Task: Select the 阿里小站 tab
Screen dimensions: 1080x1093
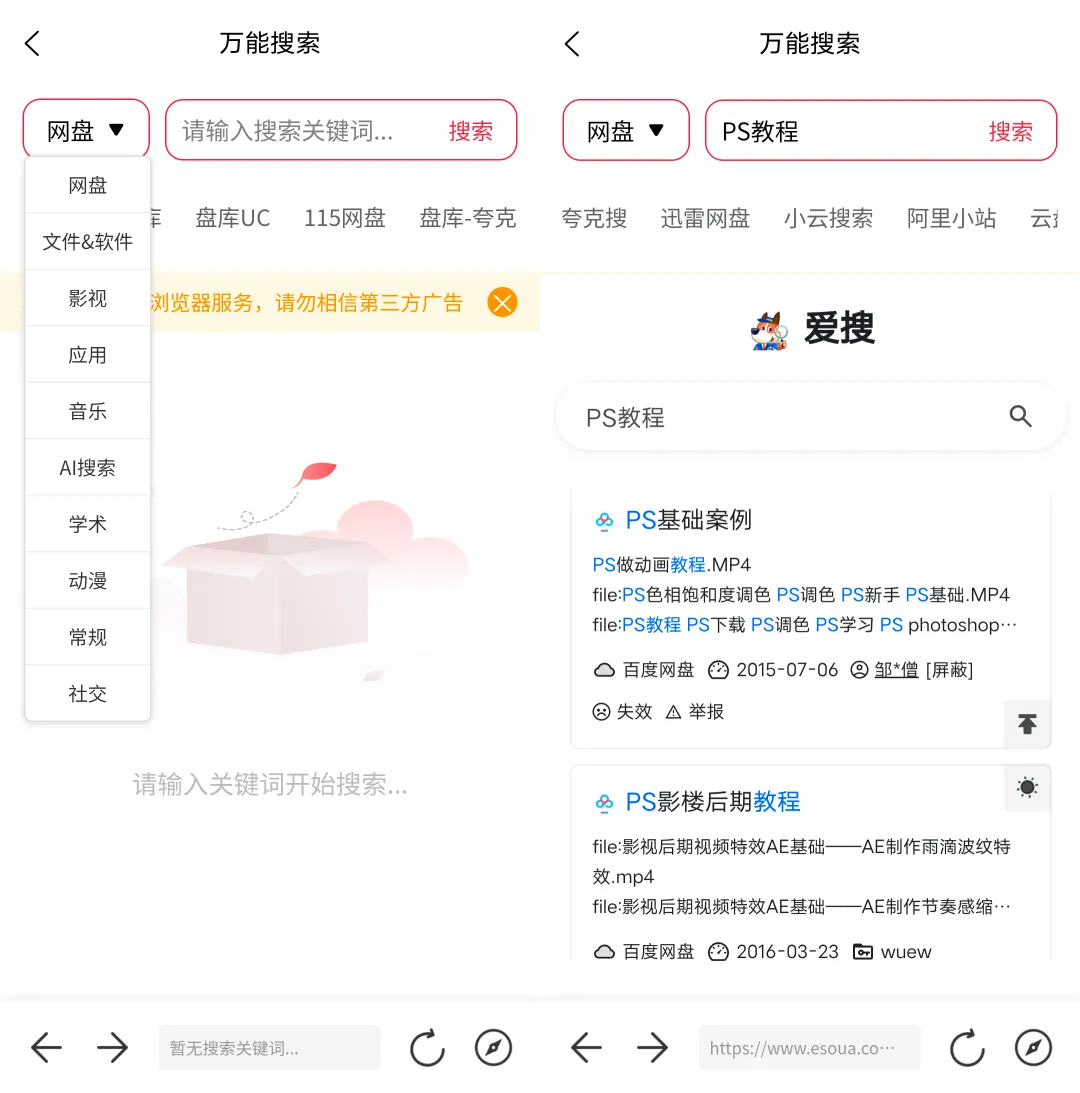Action: pos(951,218)
